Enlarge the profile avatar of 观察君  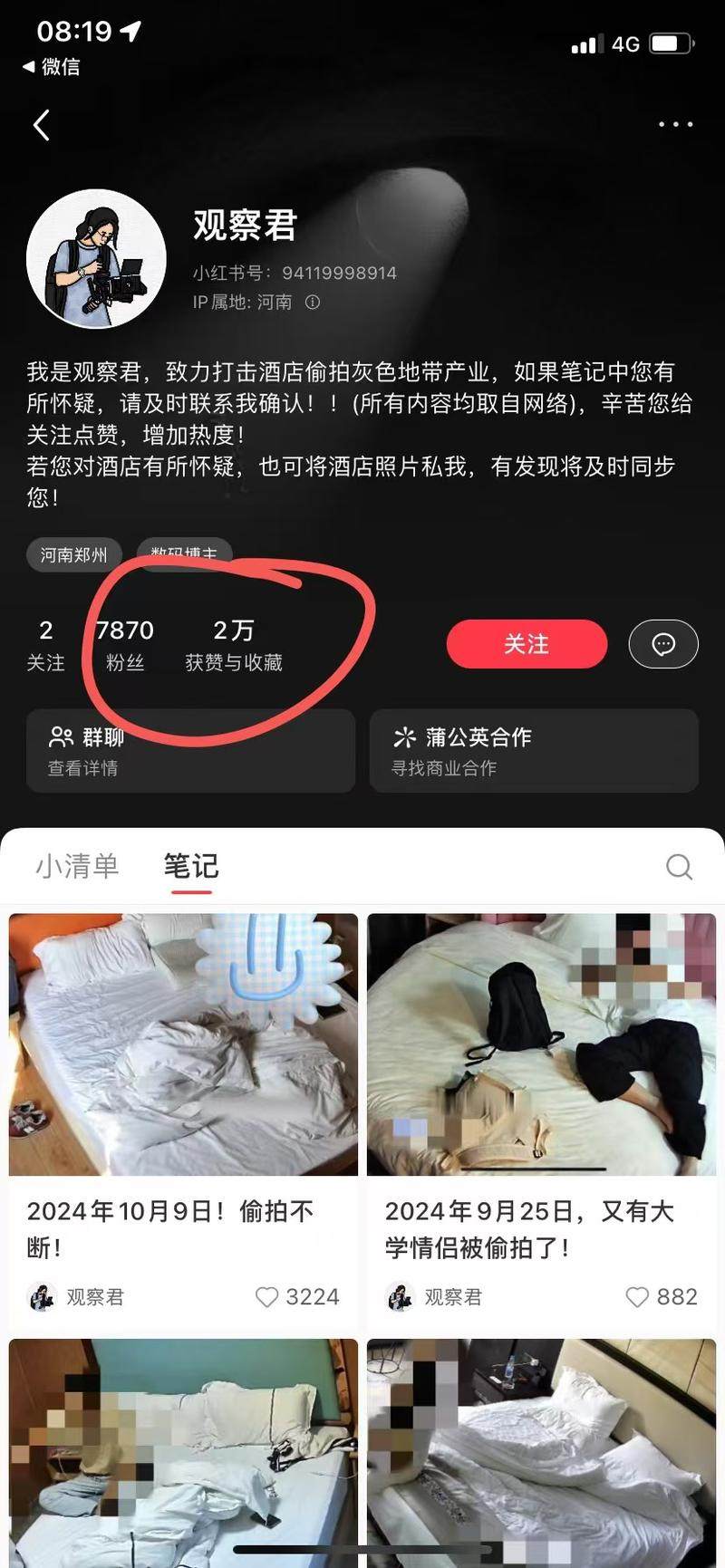pyautogui.click(x=96, y=259)
